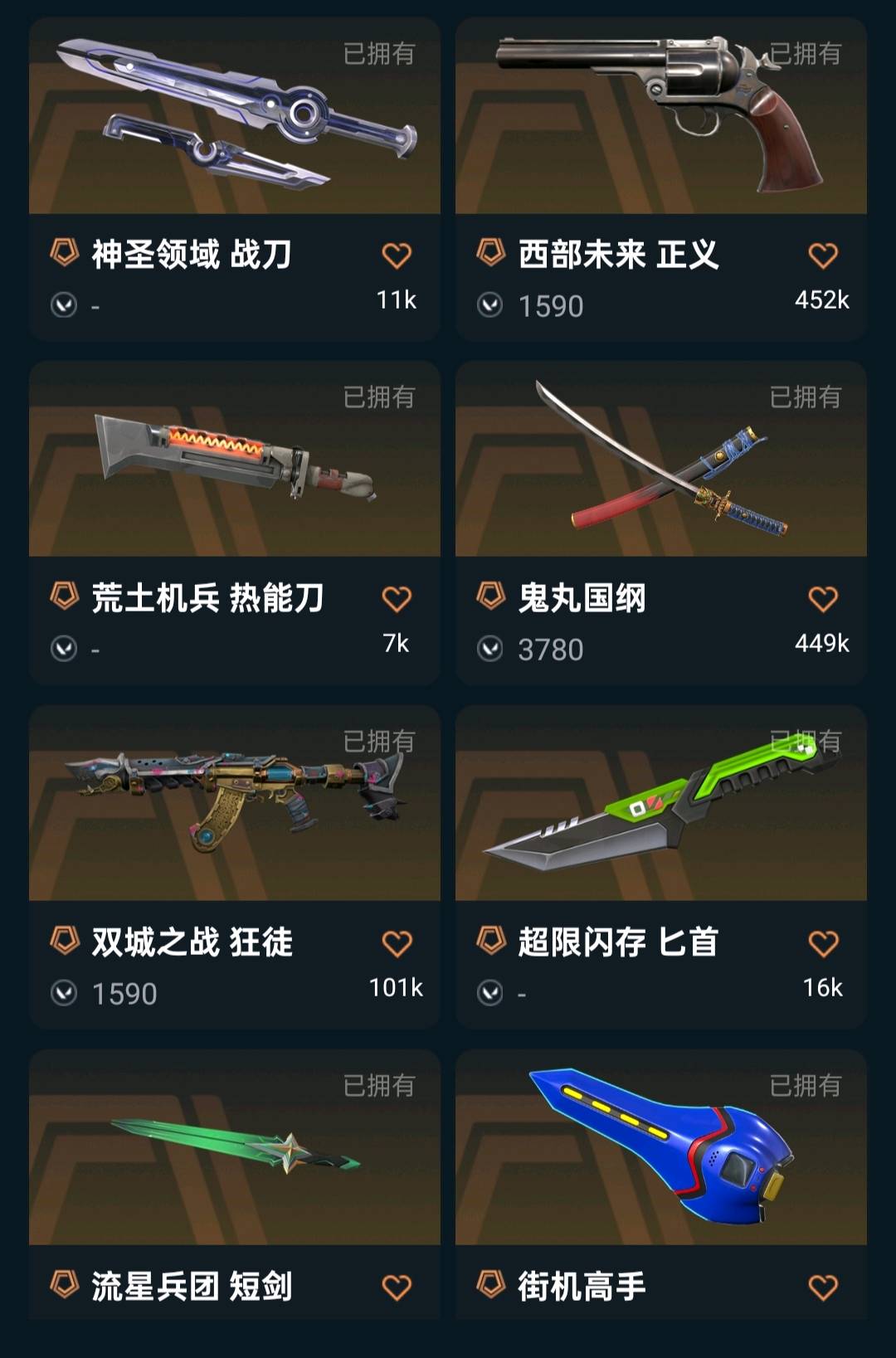The height and width of the screenshot is (1358, 896).
Task: Like the 流星兵团 短剑 skin
Action: (x=397, y=1287)
